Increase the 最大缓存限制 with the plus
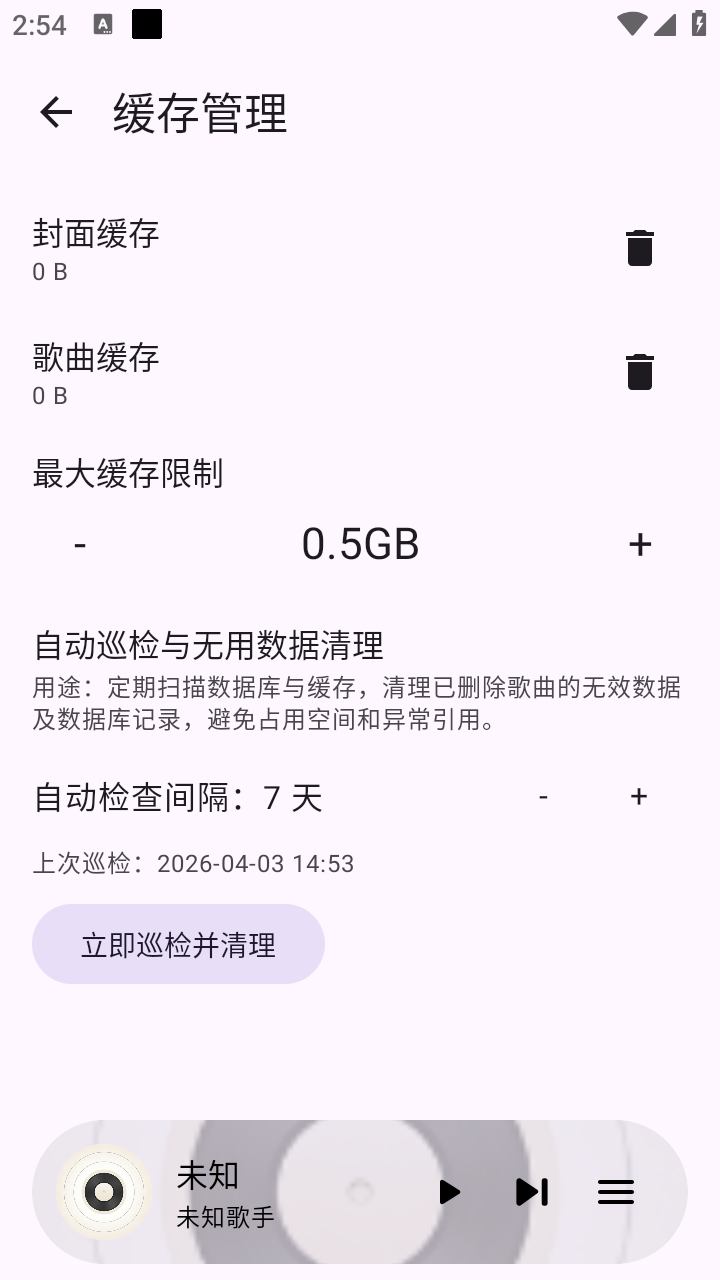Viewport: 720px width, 1280px height. pos(638,543)
